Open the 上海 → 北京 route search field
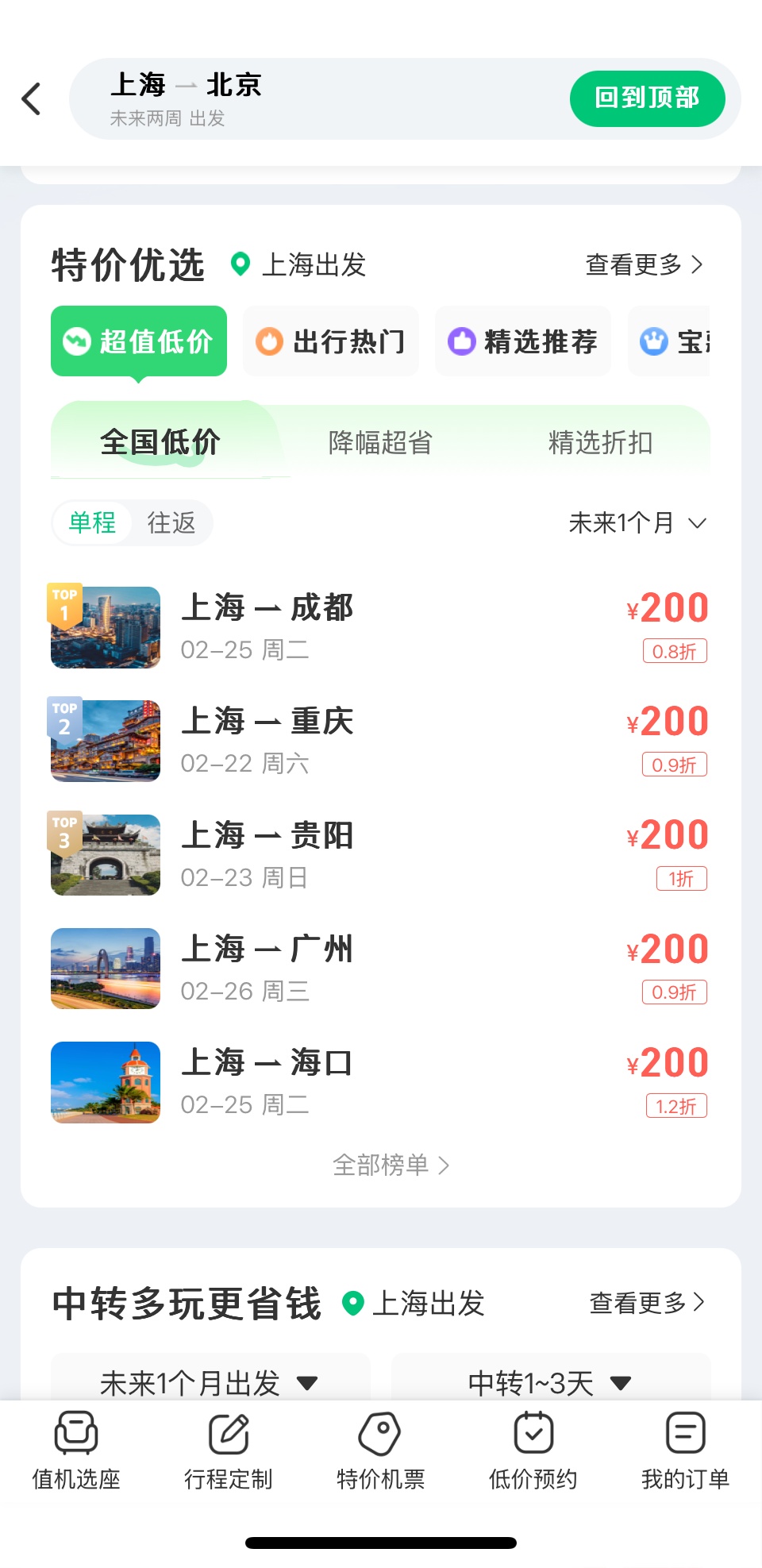The image size is (762, 1568). tap(317, 99)
